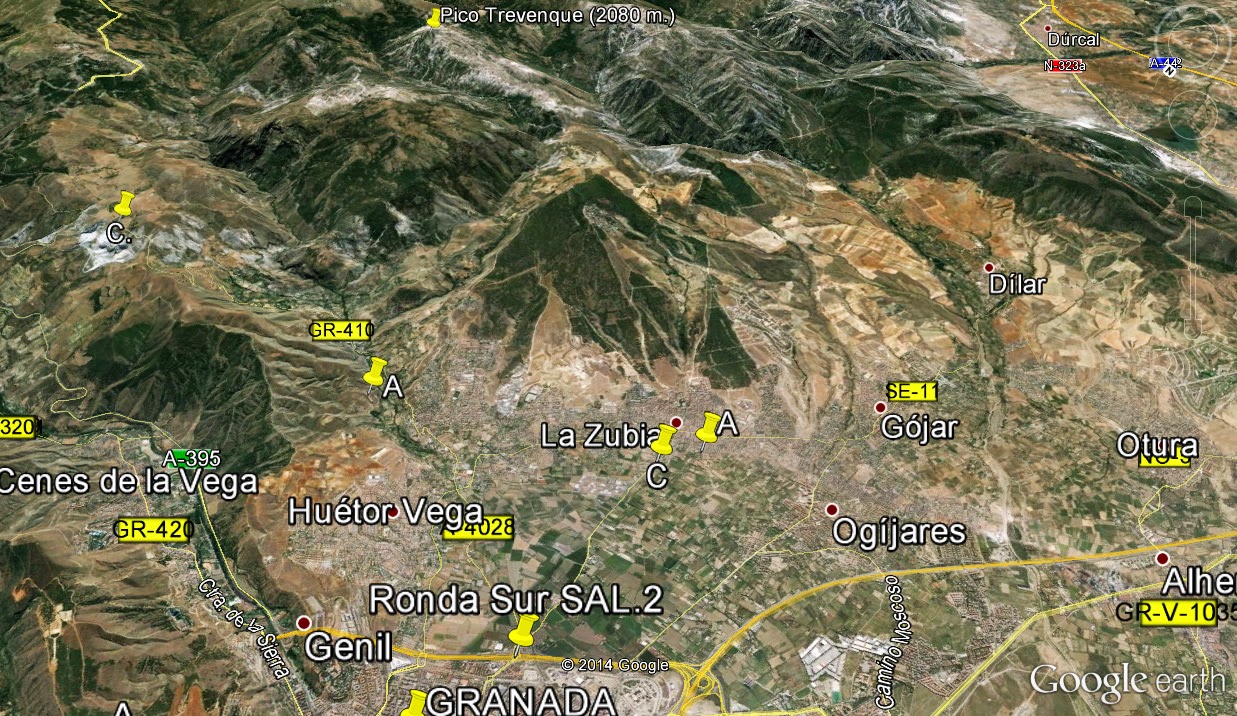The width and height of the screenshot is (1237, 716).
Task: Select the Dílar town marker
Action: [x=989, y=267]
